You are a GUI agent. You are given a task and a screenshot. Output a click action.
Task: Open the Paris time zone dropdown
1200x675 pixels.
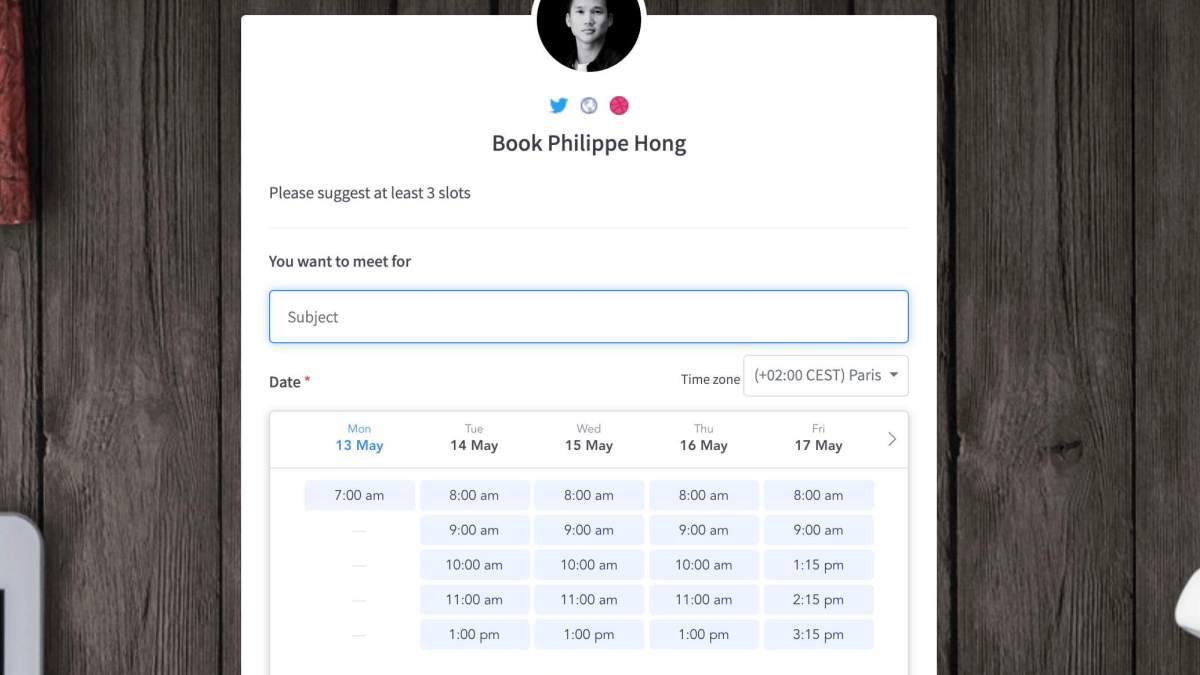click(826, 375)
